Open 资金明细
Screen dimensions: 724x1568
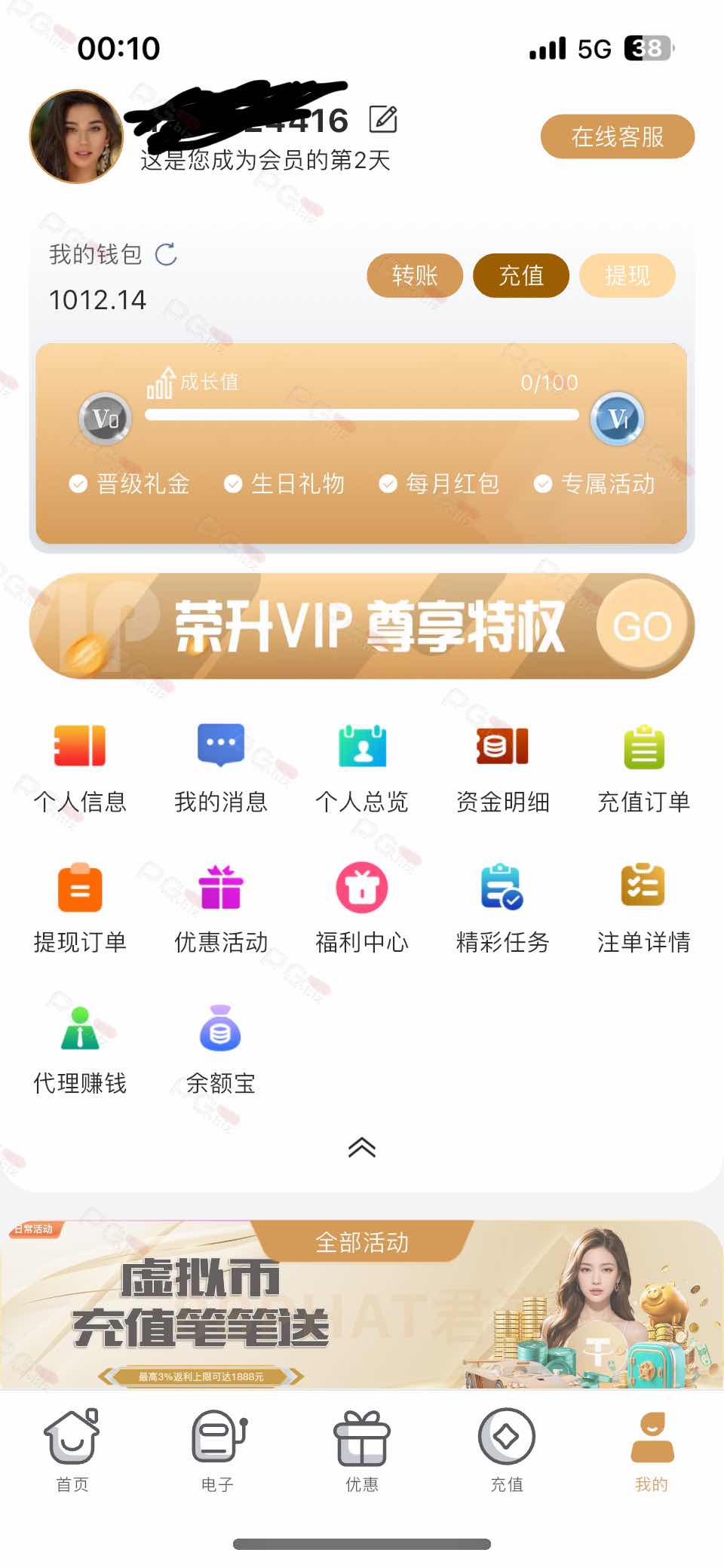502,767
